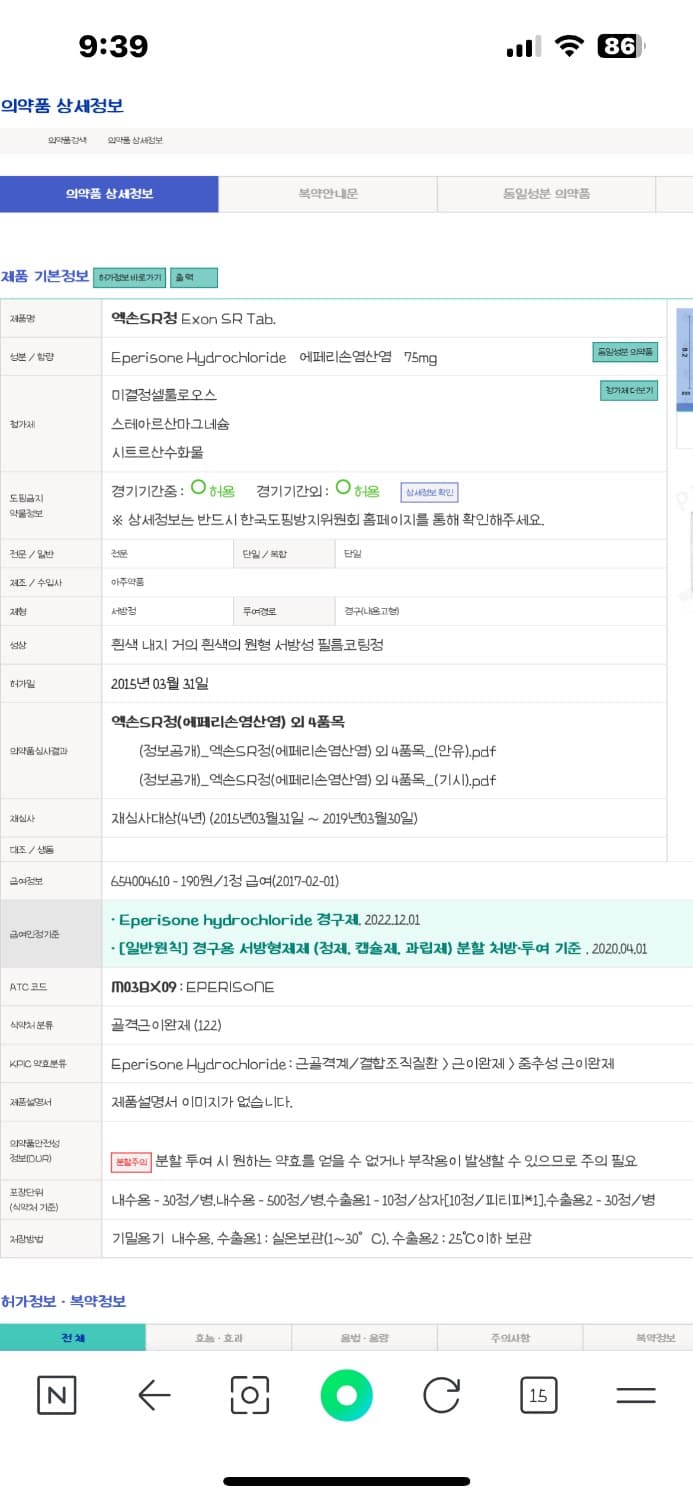Select the 의약품 상세정보 tab
The image size is (693, 1500).
pos(109,194)
